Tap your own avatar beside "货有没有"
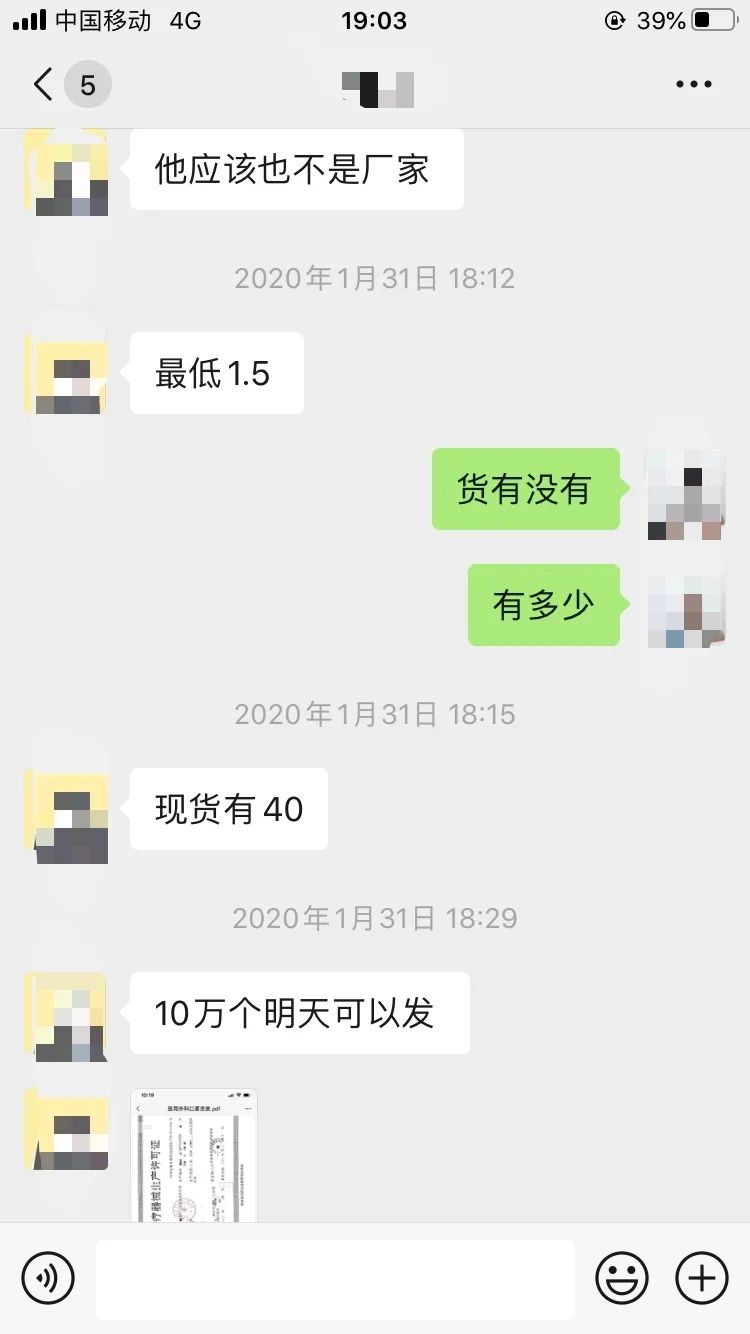 click(x=686, y=490)
